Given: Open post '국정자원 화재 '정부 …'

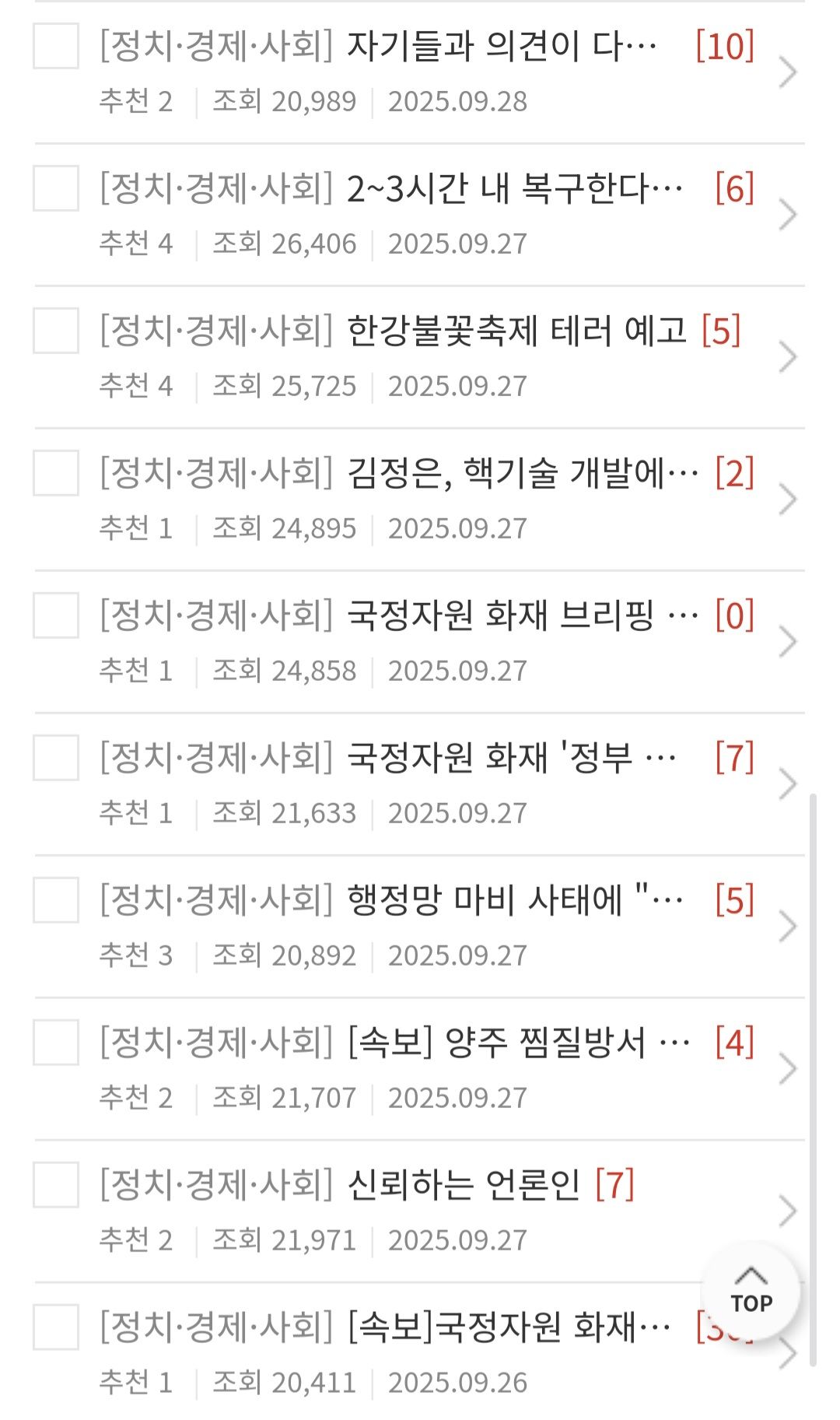Looking at the screenshot, I should [511, 759].
